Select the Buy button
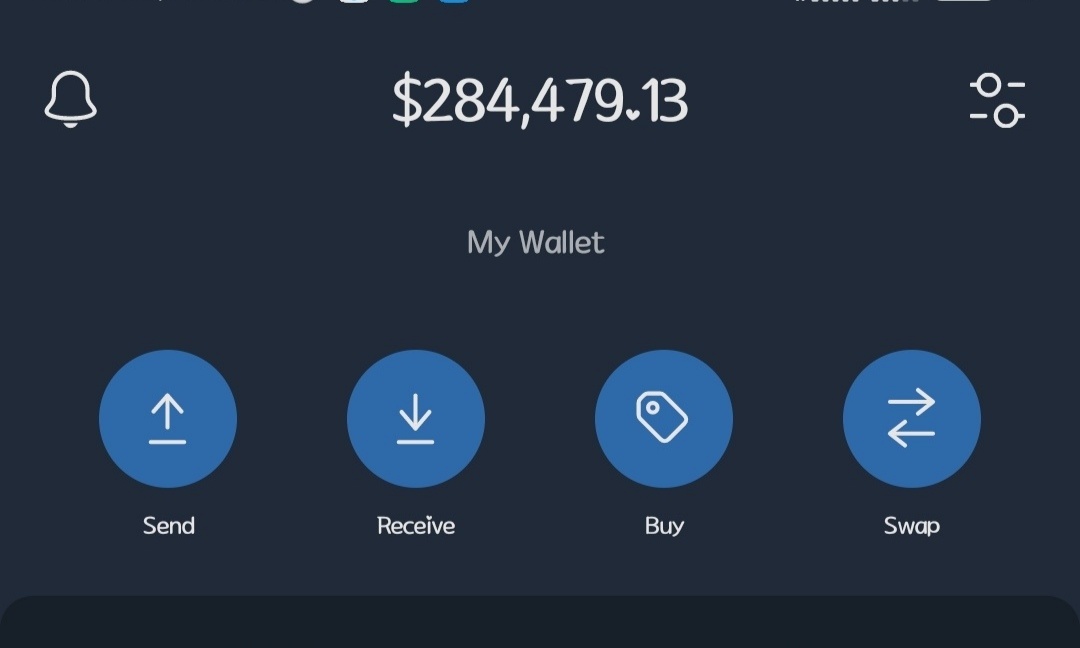1080x648 pixels. click(x=664, y=419)
